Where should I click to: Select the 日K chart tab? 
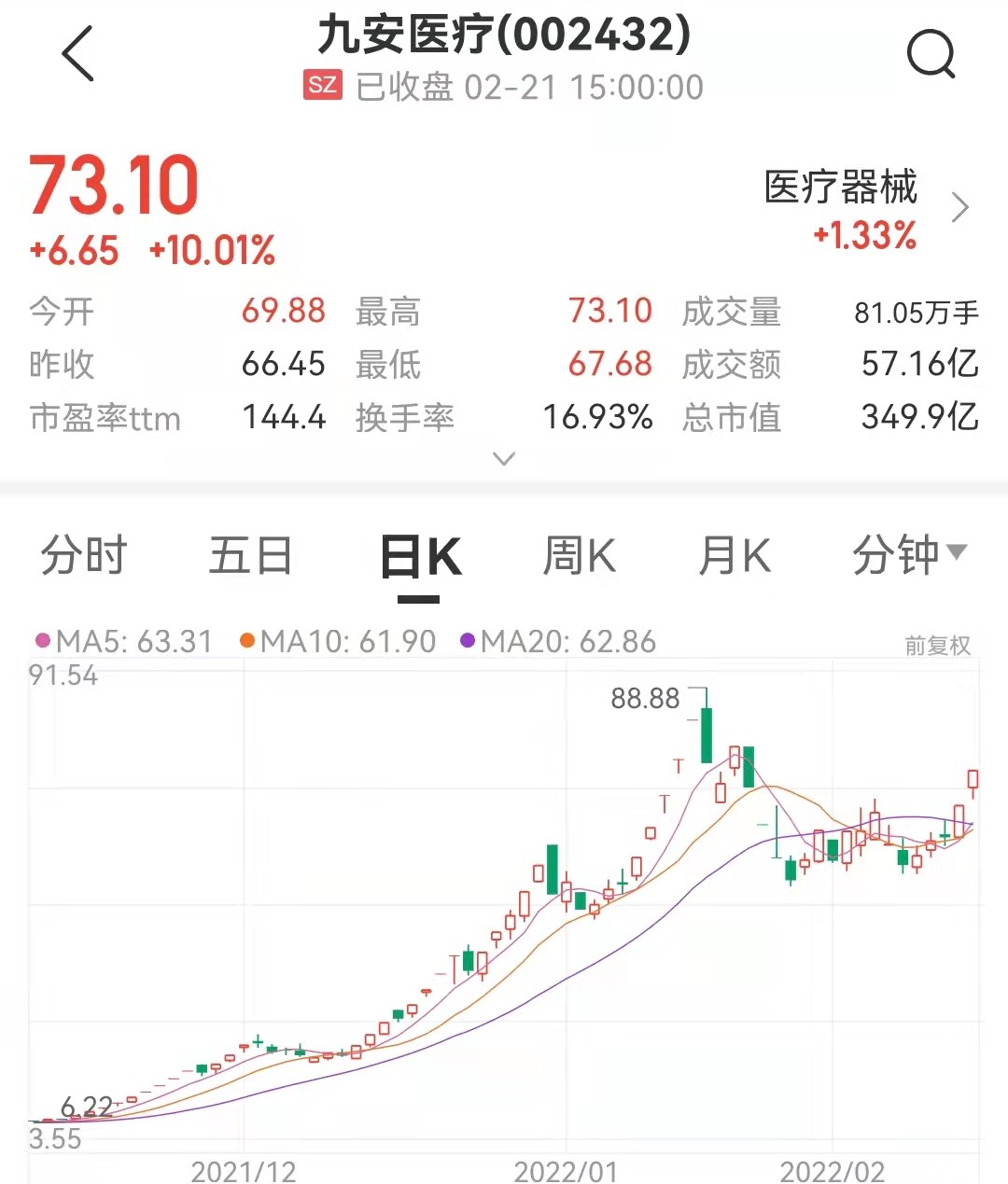click(x=420, y=558)
